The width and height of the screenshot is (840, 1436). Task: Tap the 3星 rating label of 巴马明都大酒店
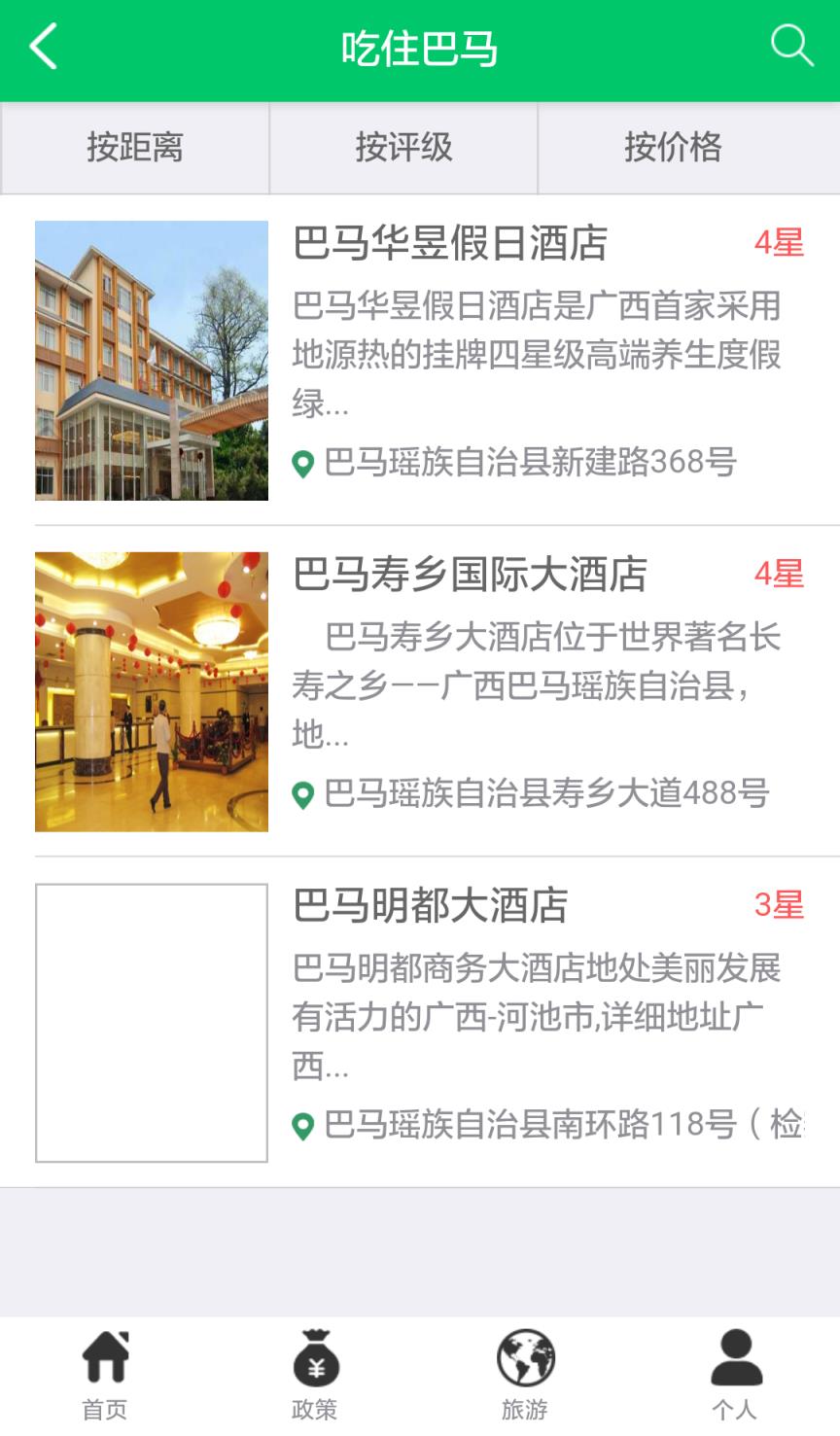coord(777,905)
